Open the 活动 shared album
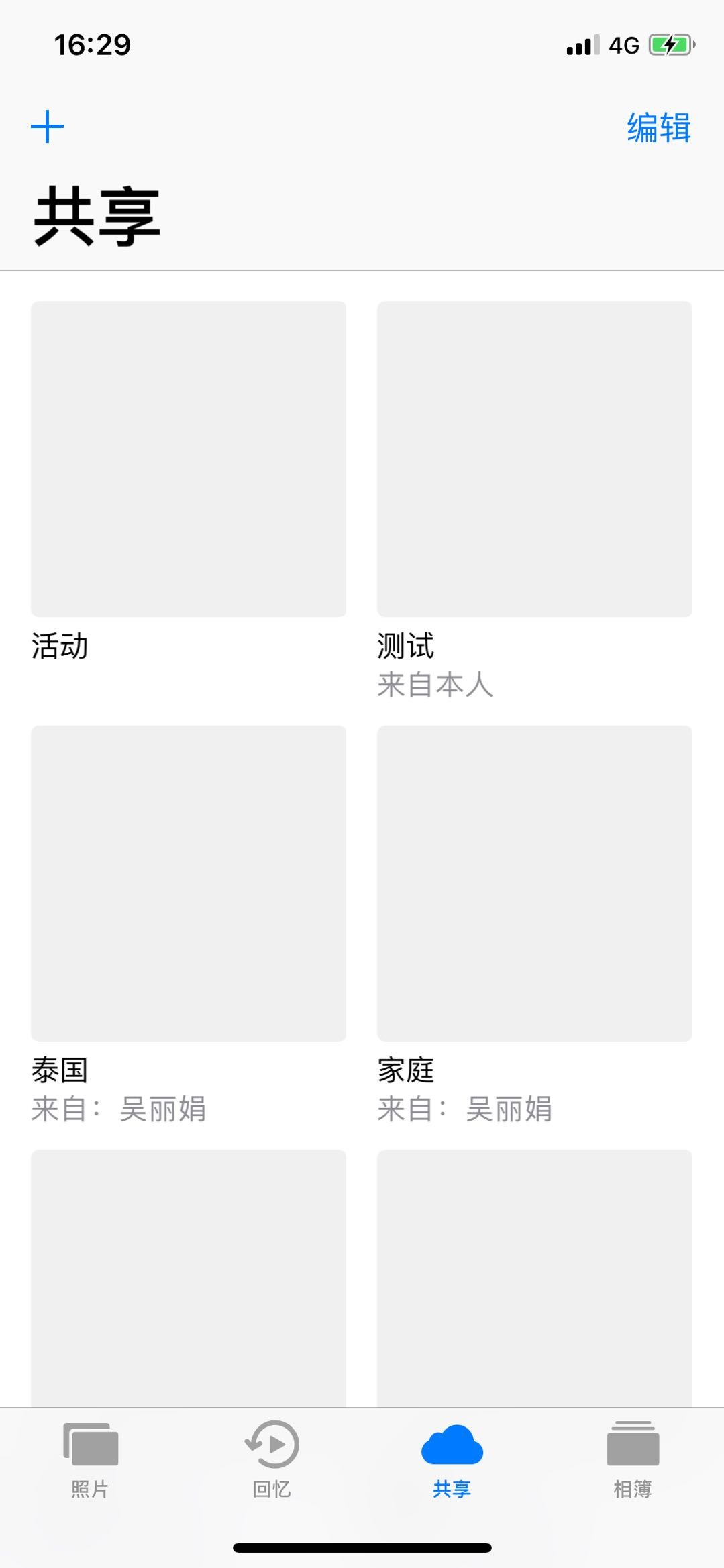The height and width of the screenshot is (1568, 724). 189,459
